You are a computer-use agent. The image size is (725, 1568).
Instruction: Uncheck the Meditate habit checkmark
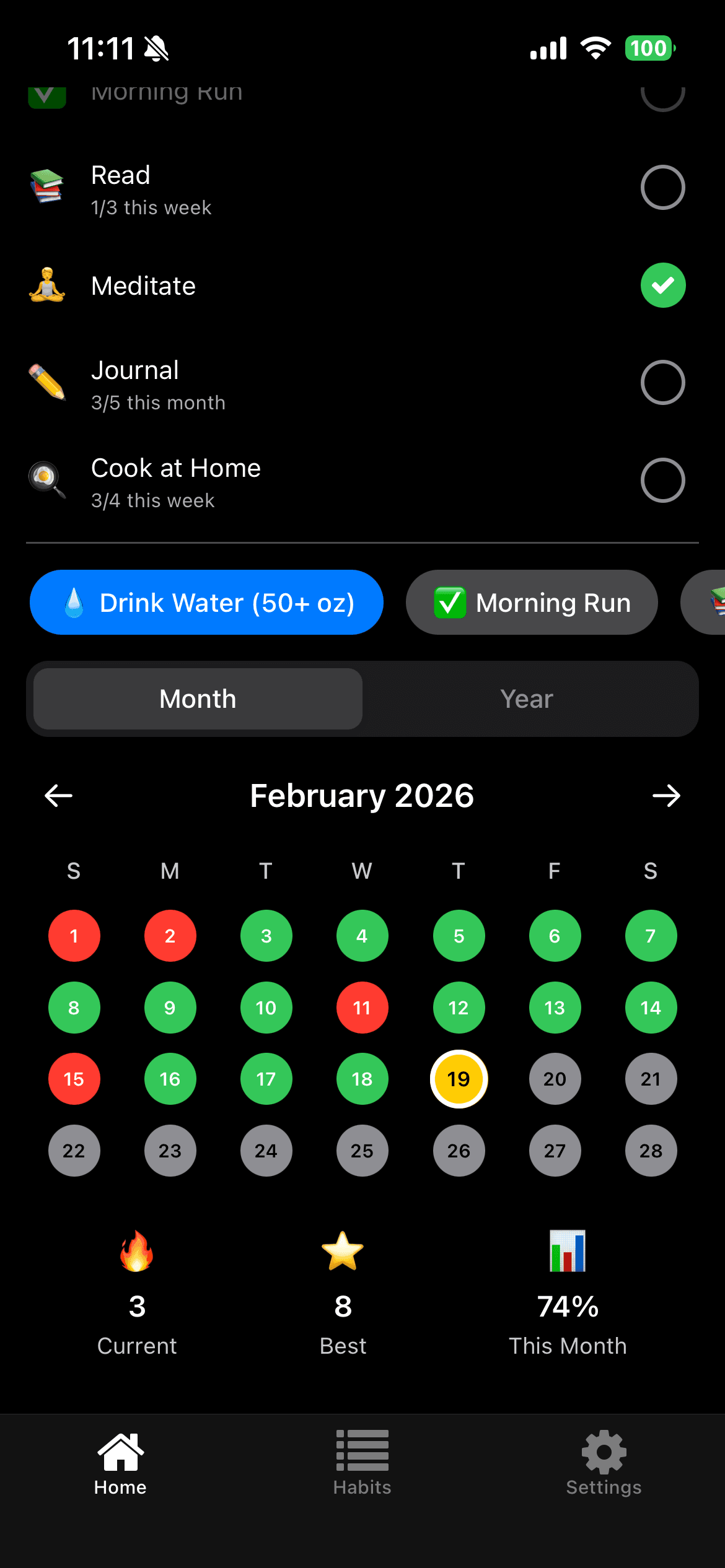662,285
